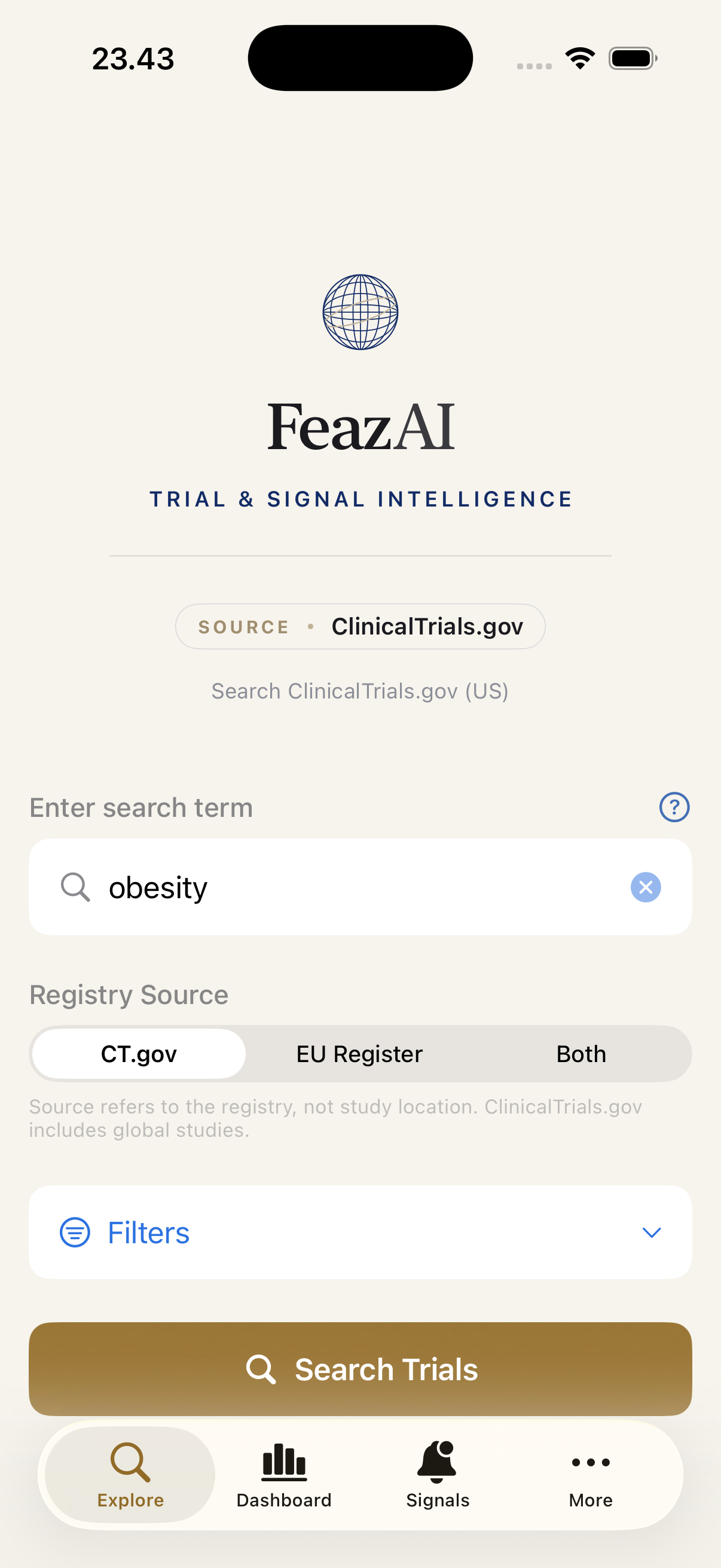Tap the Search ClinicalTrials.gov (US) label
This screenshot has height=1568, width=721.
(360, 691)
